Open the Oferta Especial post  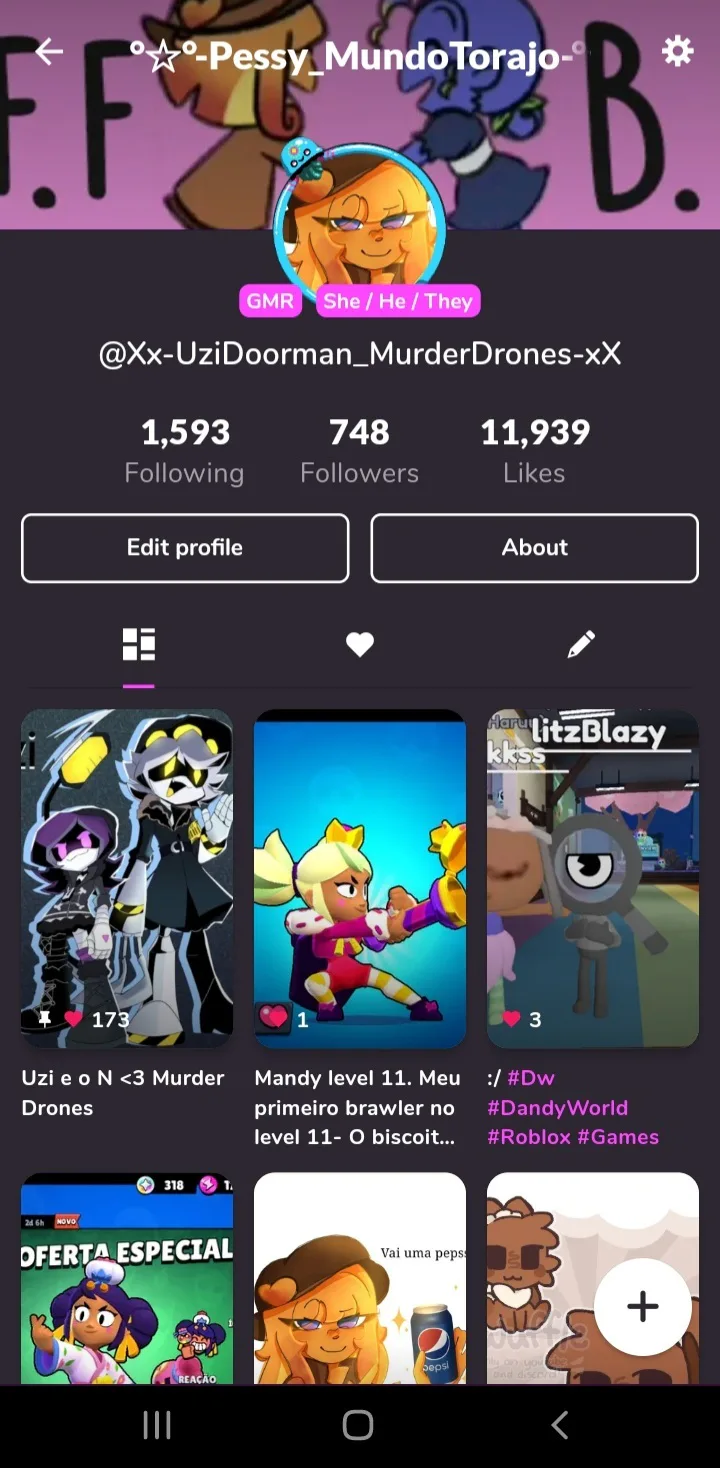point(127,1278)
